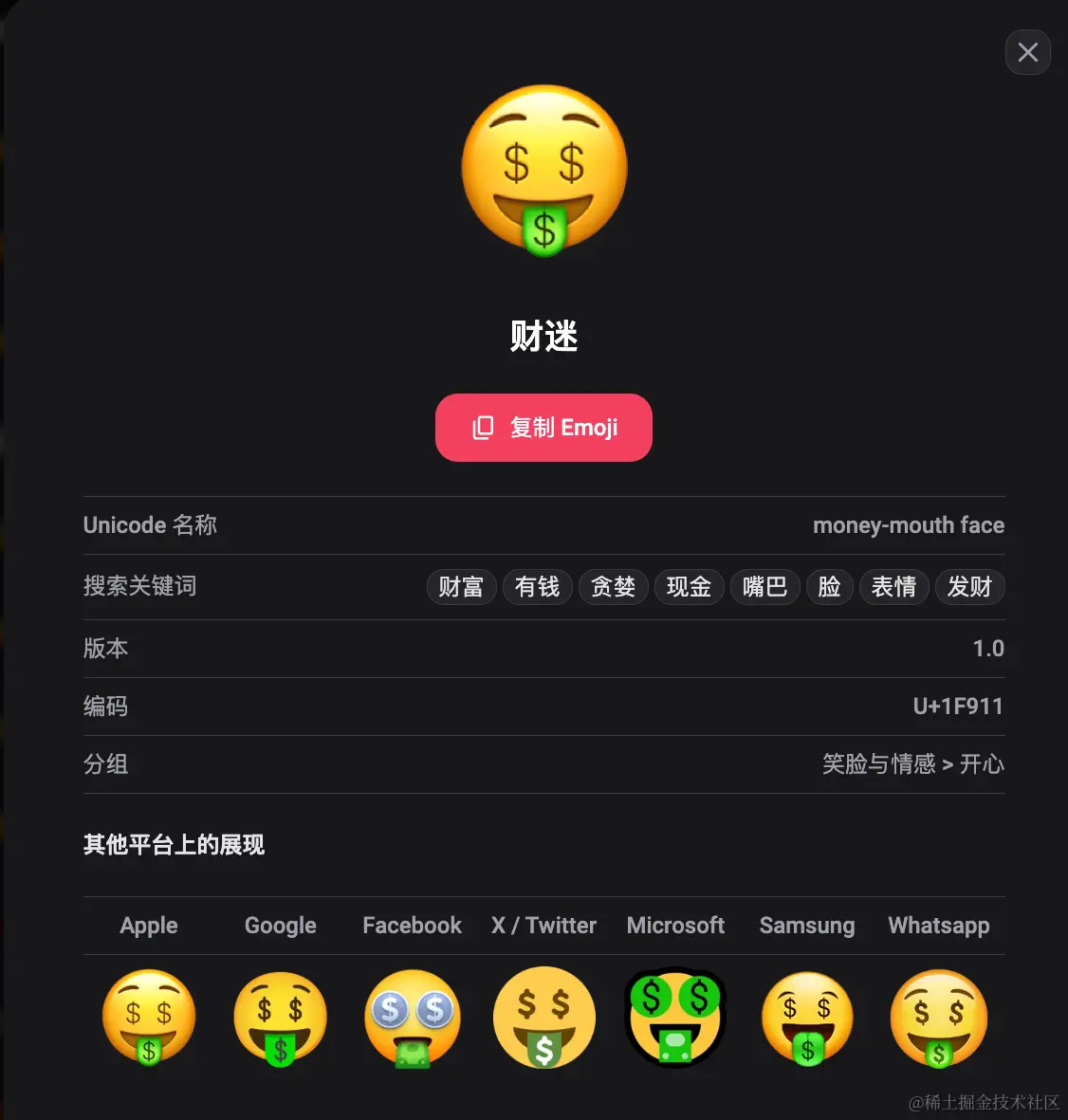Copy the emoji with 复制 Emoji button
This screenshot has width=1068, height=1120.
click(x=543, y=428)
